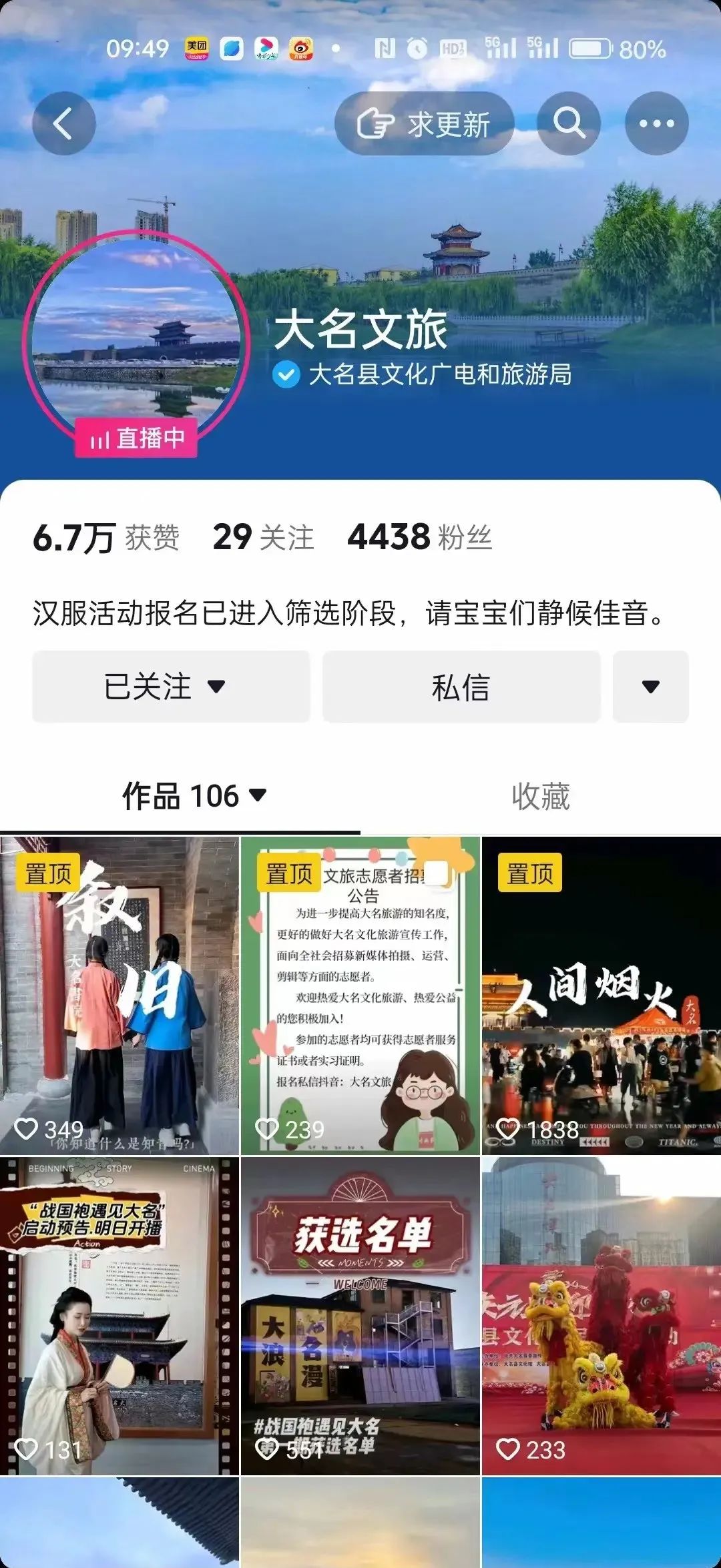Open the pinned 文旅志愿者招募公告 video
The width and height of the screenshot is (721, 1568).
(360, 996)
